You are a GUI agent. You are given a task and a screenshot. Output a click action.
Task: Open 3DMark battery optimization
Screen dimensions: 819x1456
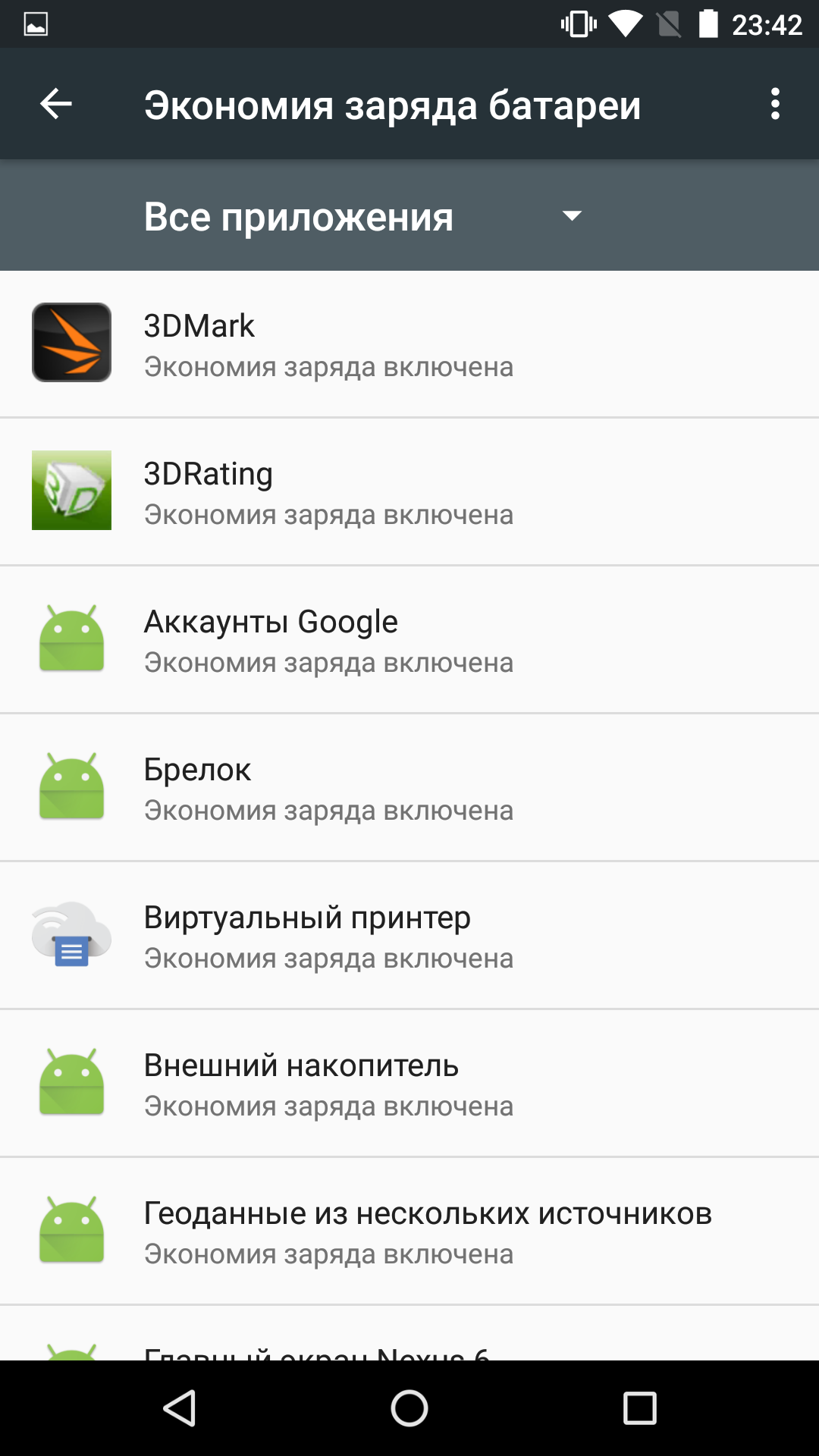coord(409,344)
